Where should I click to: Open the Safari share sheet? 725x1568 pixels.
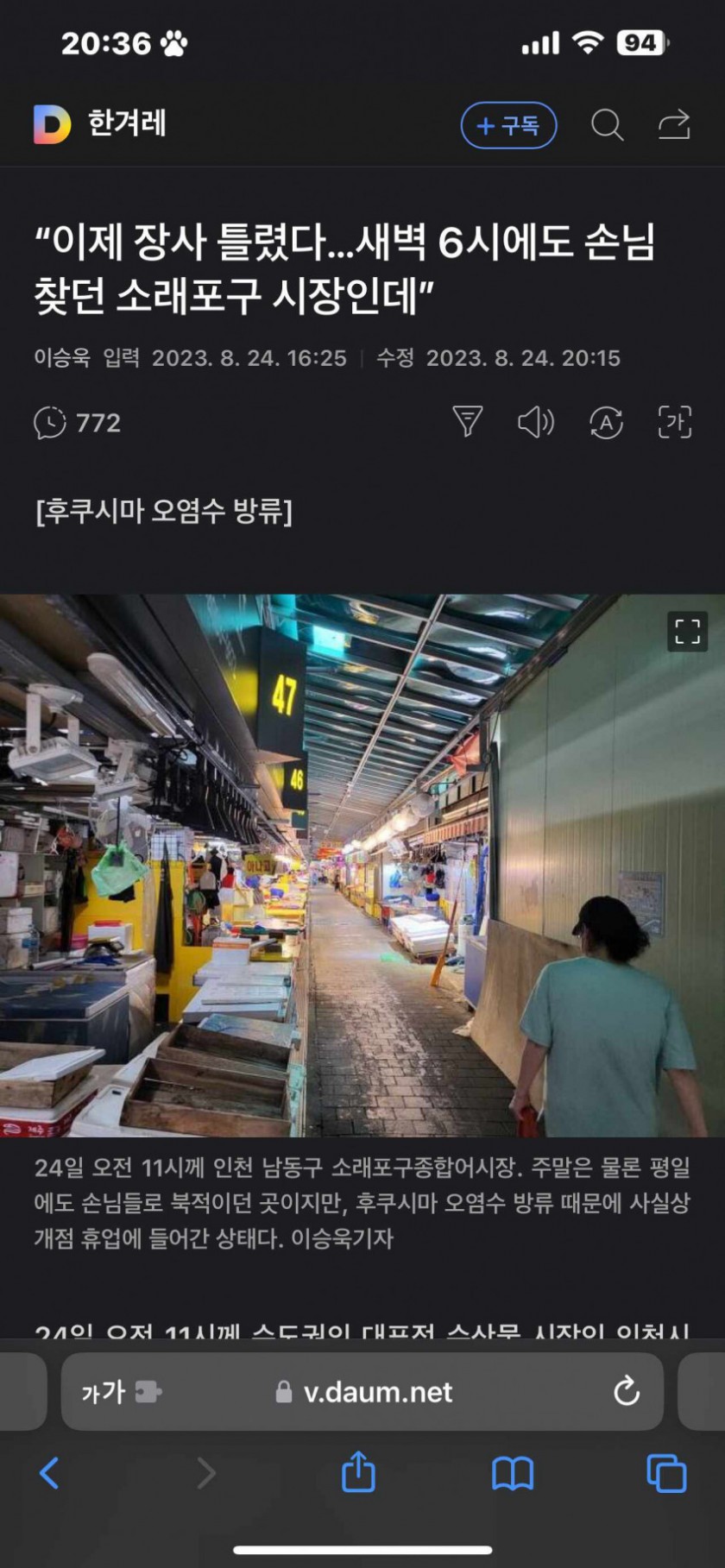tap(358, 1472)
